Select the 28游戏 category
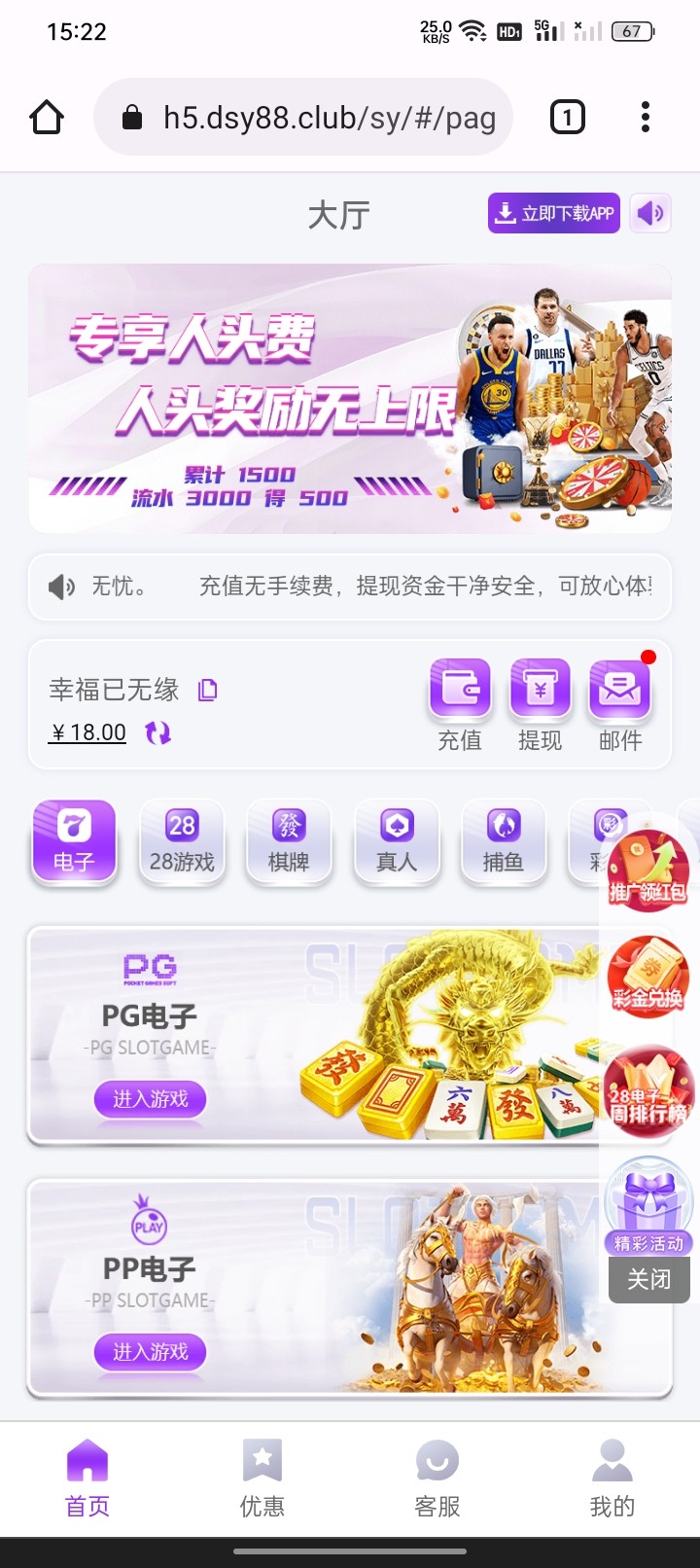The width and height of the screenshot is (700, 1568). (x=182, y=841)
